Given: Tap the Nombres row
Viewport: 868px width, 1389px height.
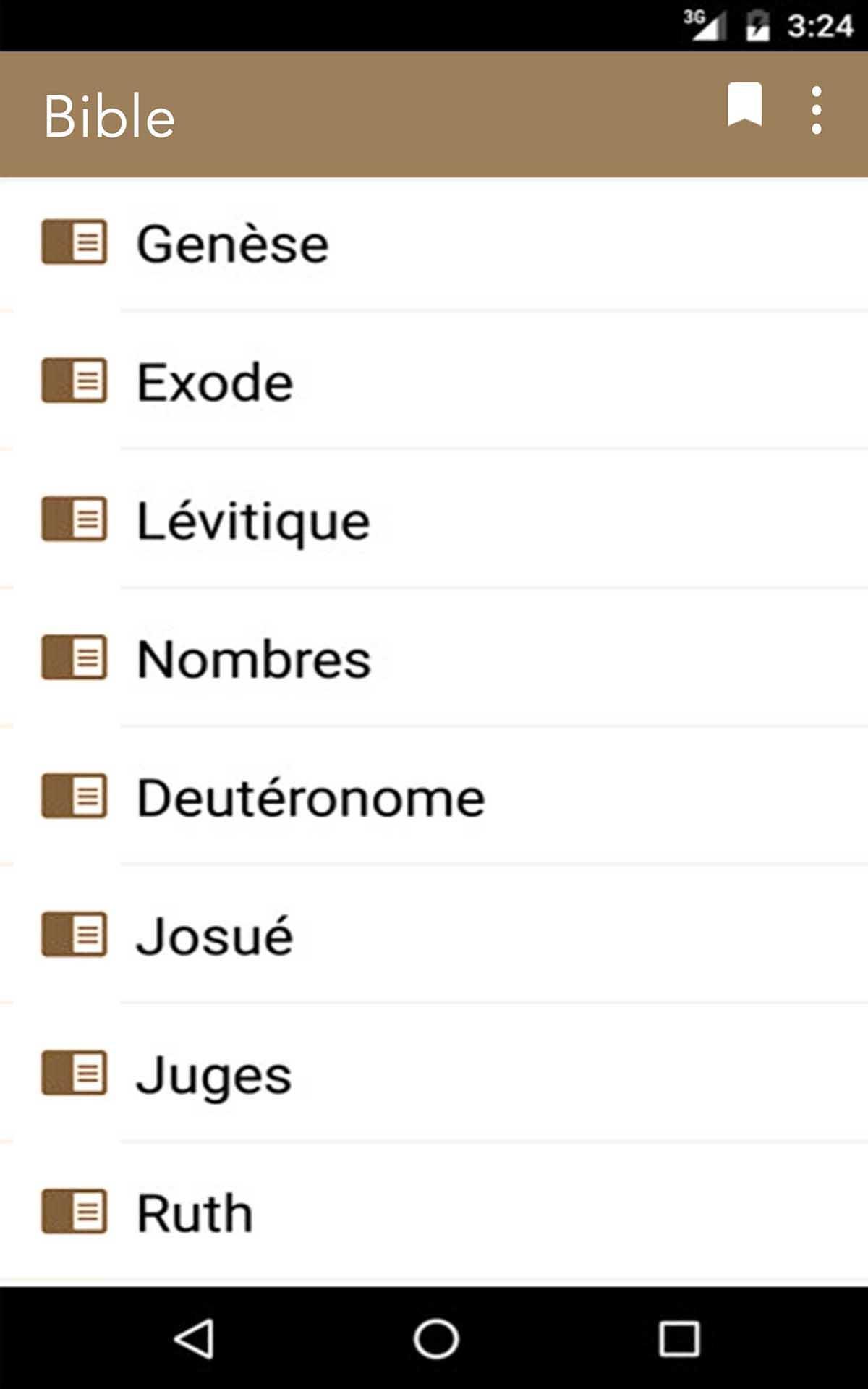Looking at the screenshot, I should click(434, 658).
